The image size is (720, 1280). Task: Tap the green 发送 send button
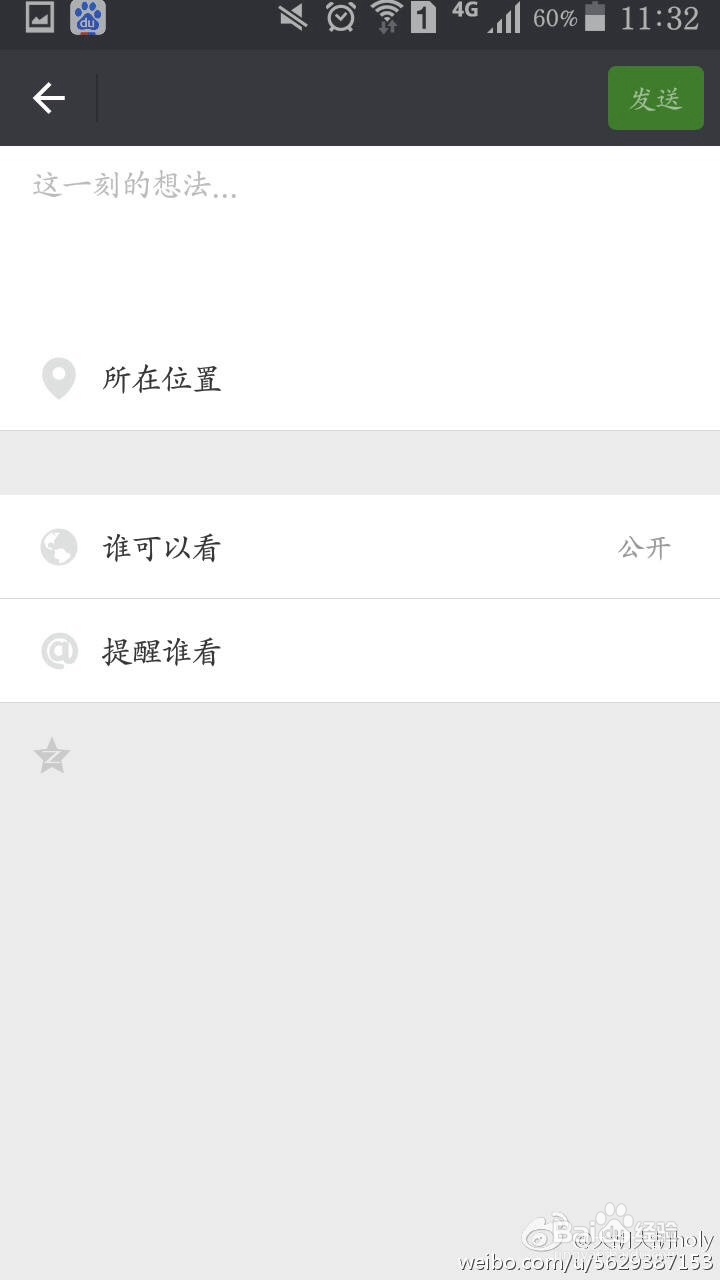tap(655, 98)
